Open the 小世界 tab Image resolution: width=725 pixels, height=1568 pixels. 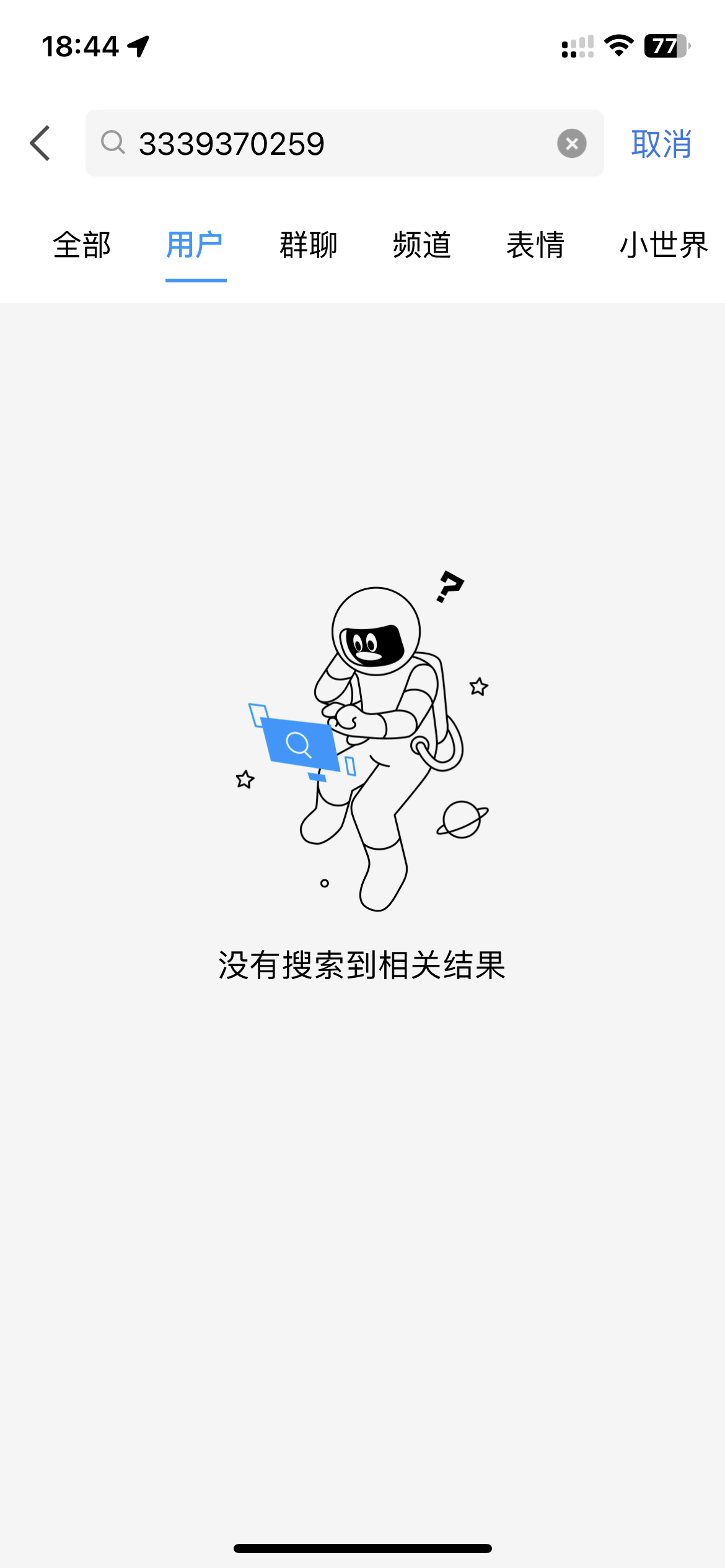click(663, 245)
